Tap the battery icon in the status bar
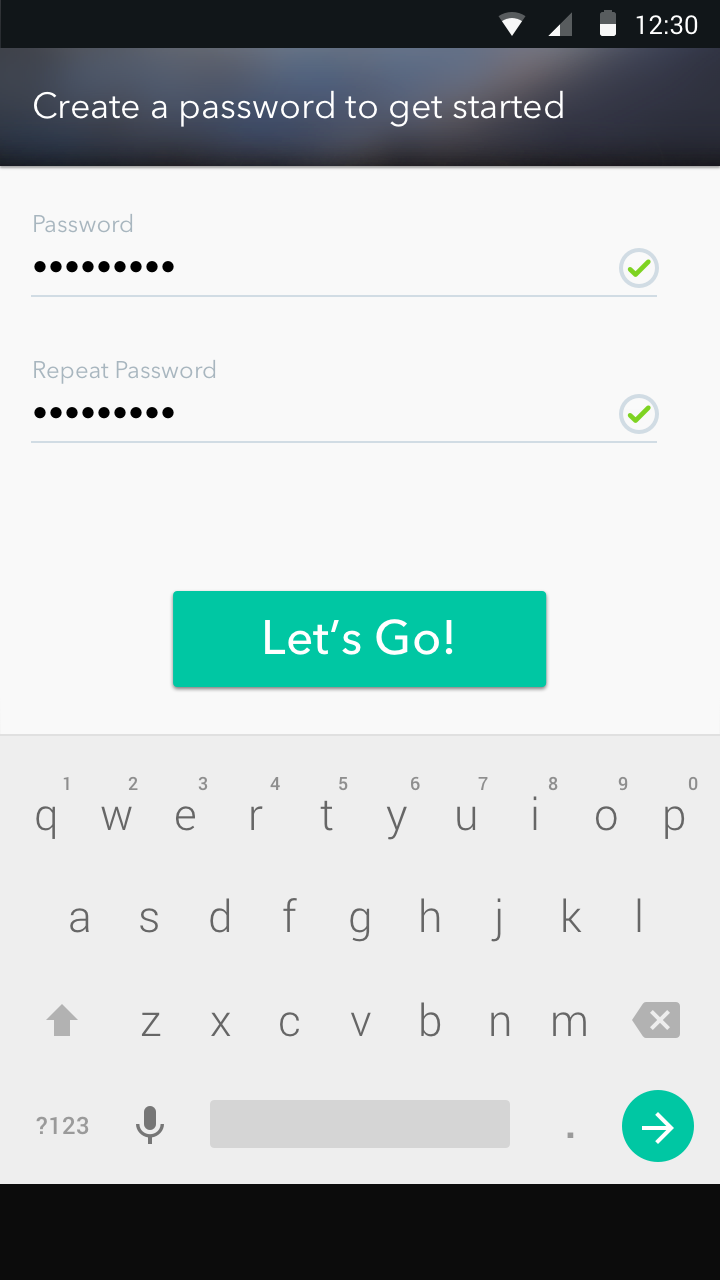This screenshot has height=1280, width=720. pos(608,24)
